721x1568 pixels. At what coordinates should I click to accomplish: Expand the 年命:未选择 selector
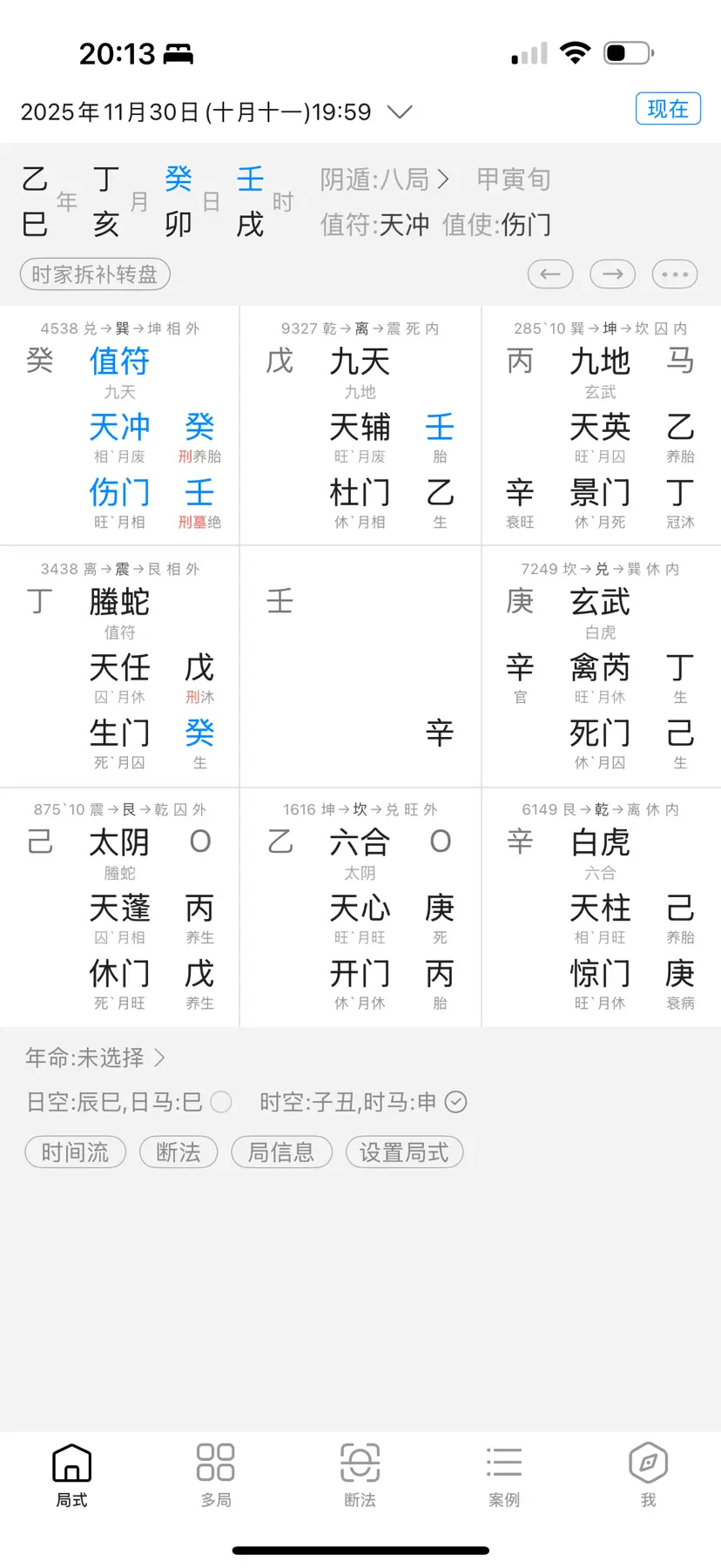pos(92,1058)
